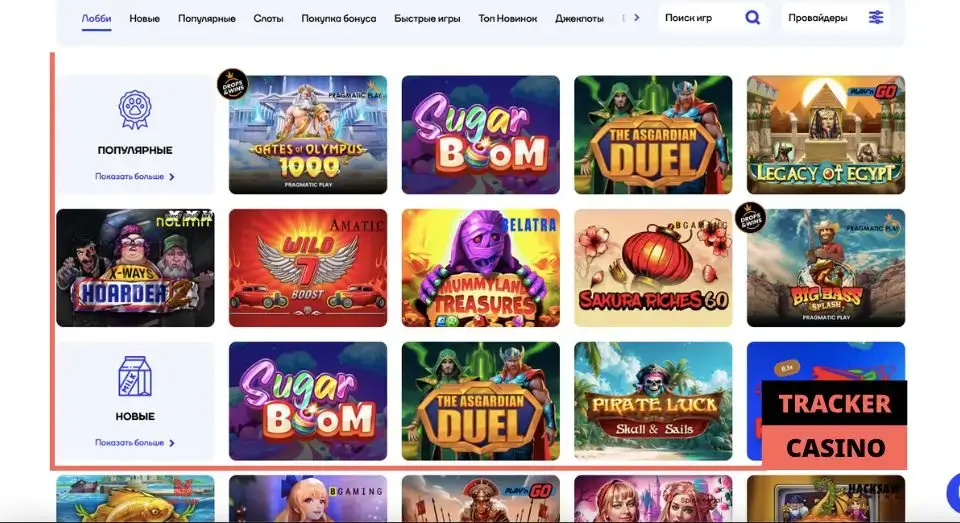
Task: Open the Покупка бонуса tab
Action: (339, 18)
